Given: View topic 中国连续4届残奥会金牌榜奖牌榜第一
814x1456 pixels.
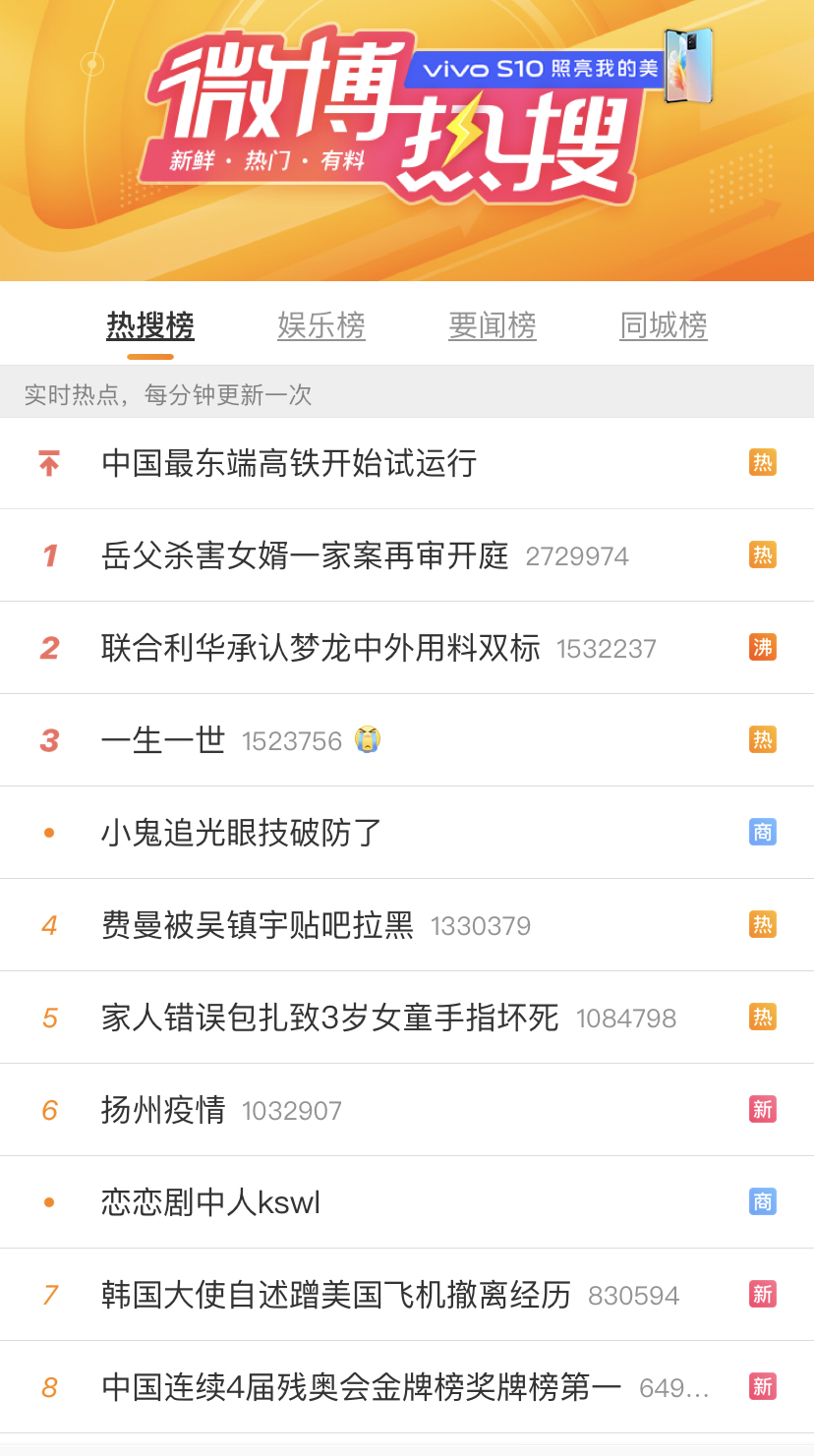Looking at the screenshot, I should [362, 1387].
